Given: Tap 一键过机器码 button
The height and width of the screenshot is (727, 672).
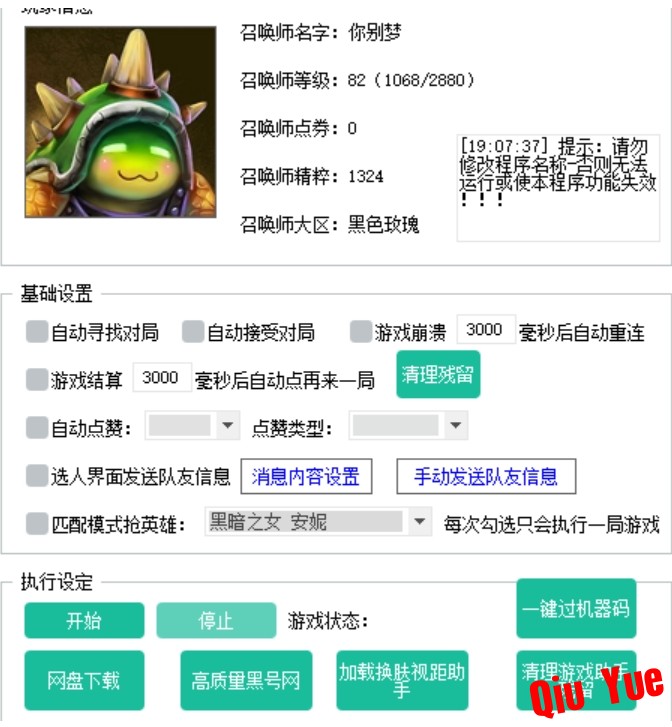Looking at the screenshot, I should [x=576, y=608].
